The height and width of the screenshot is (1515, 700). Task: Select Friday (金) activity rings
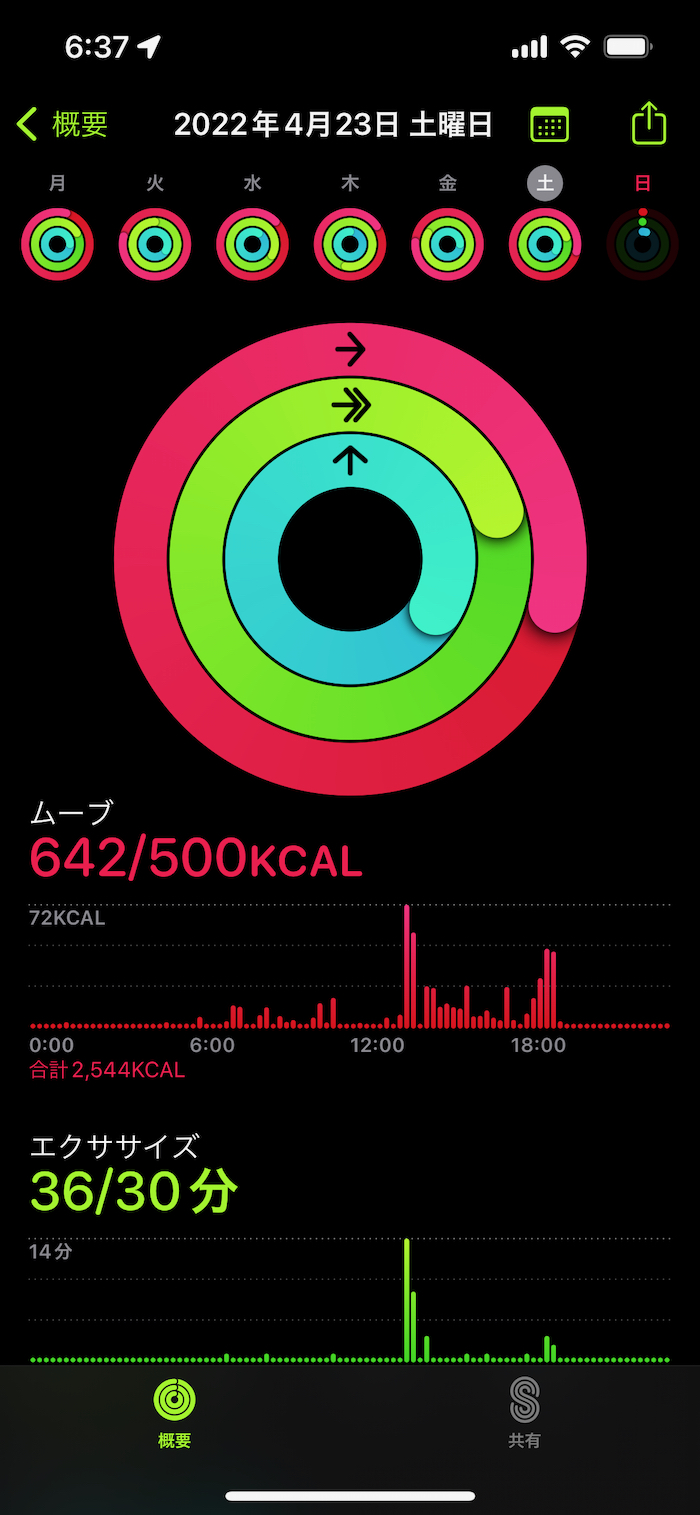[x=448, y=244]
